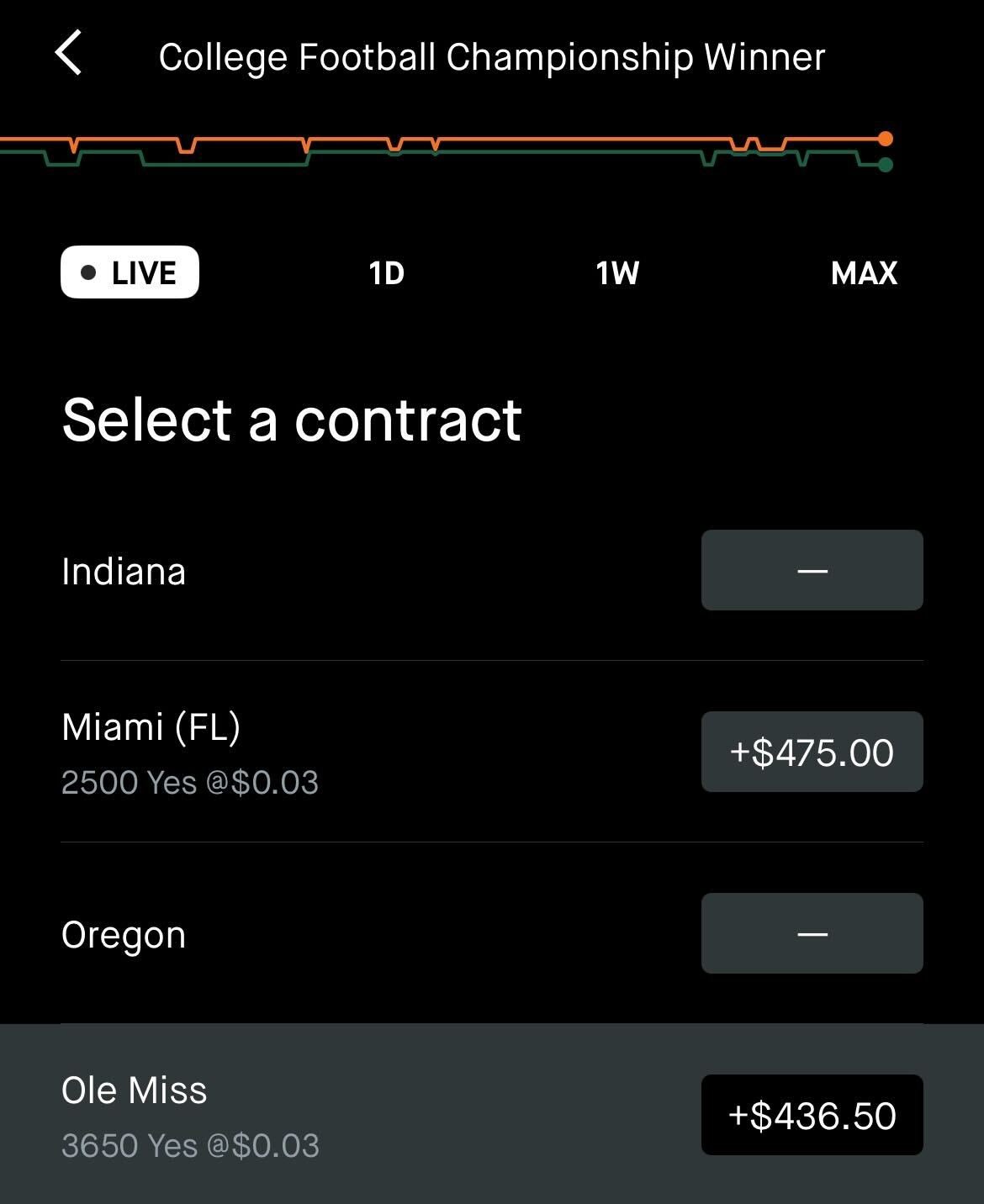Tap the dash button for Indiana
The image size is (984, 1204).
pos(812,570)
